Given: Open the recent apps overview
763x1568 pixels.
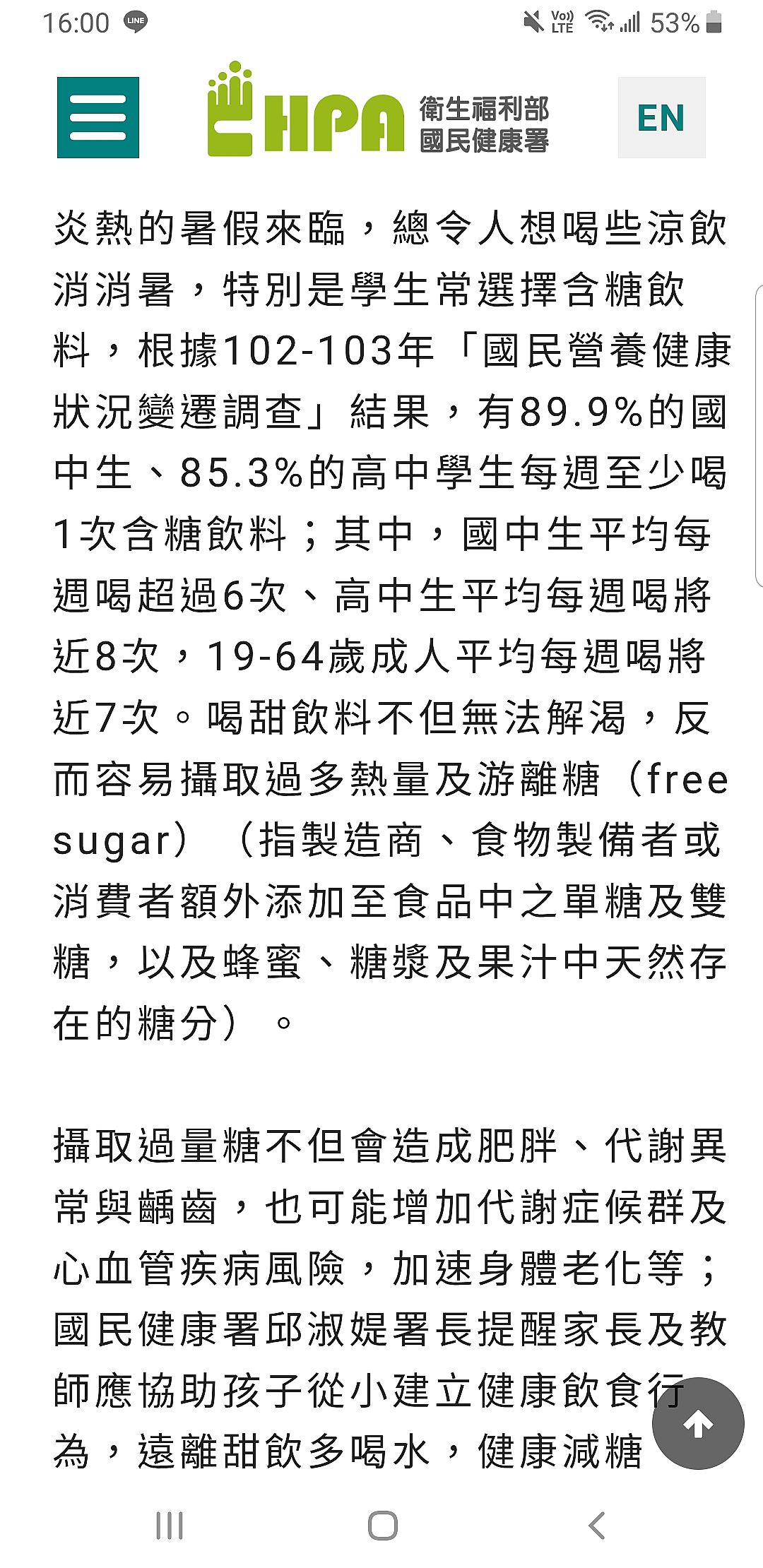Looking at the screenshot, I should (170, 1525).
